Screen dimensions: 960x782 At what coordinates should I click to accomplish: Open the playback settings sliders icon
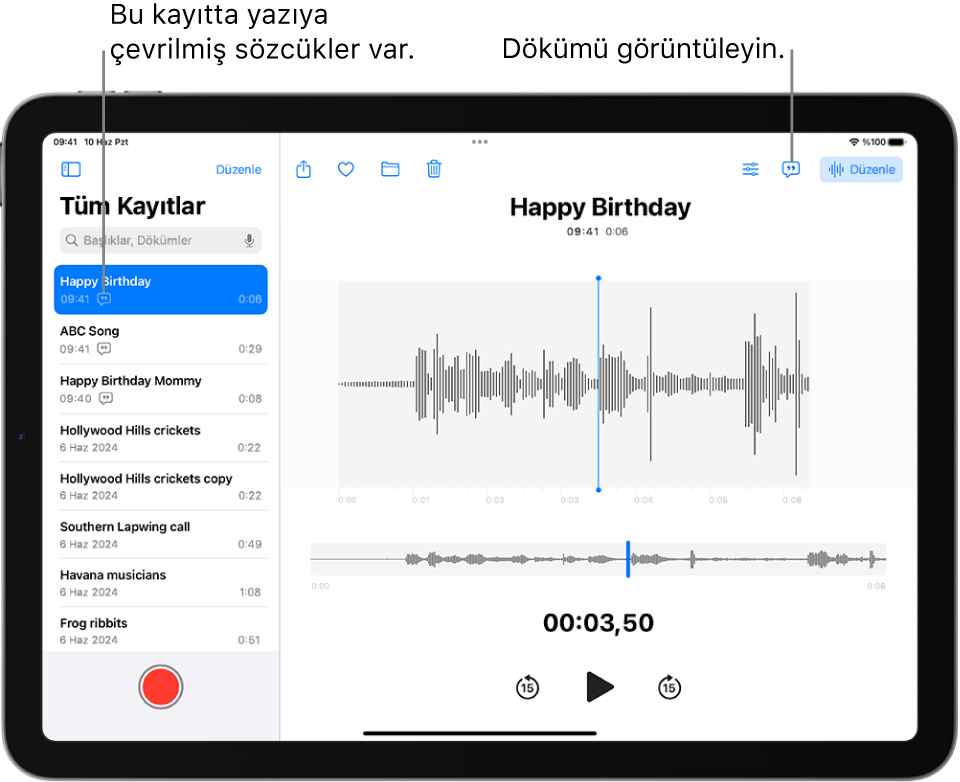[x=751, y=170]
